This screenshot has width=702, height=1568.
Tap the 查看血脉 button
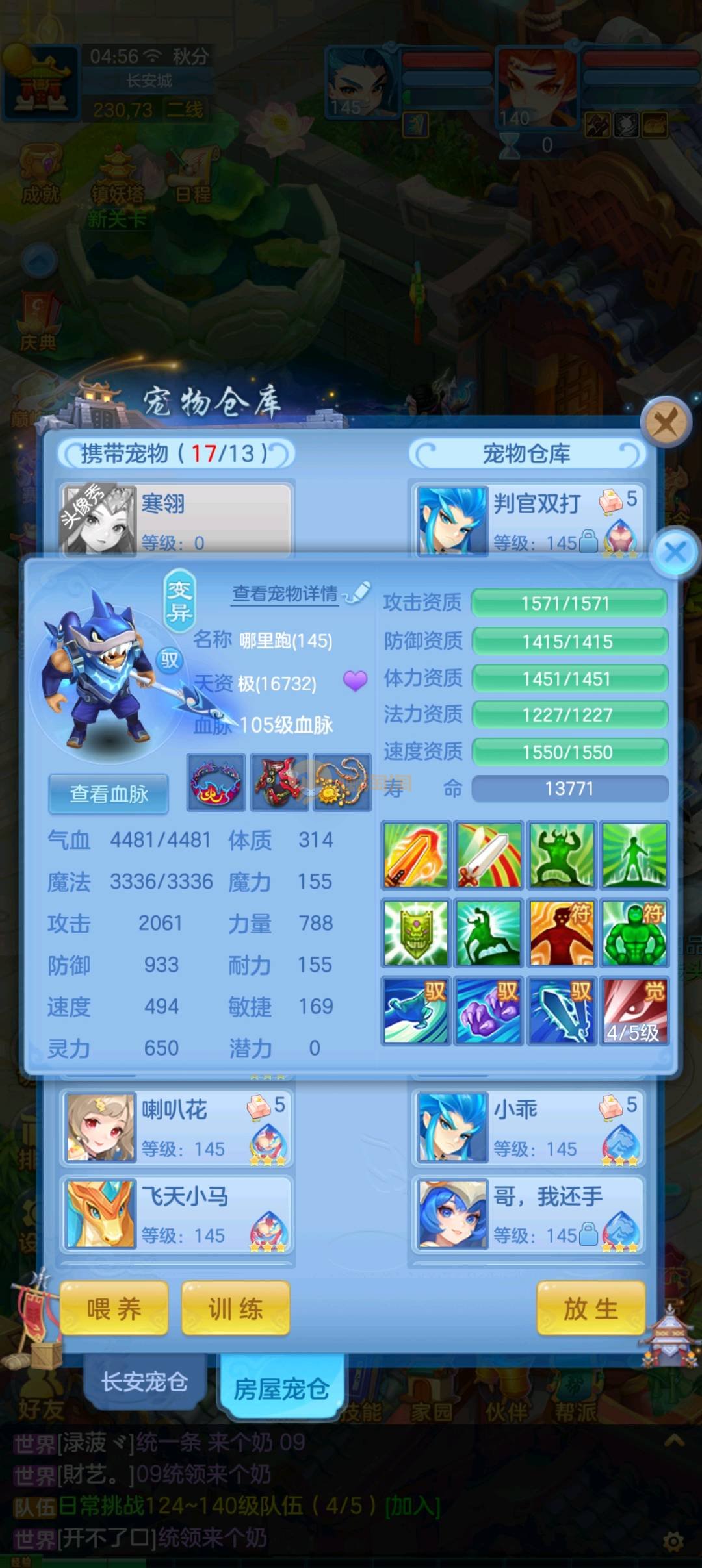click(109, 793)
